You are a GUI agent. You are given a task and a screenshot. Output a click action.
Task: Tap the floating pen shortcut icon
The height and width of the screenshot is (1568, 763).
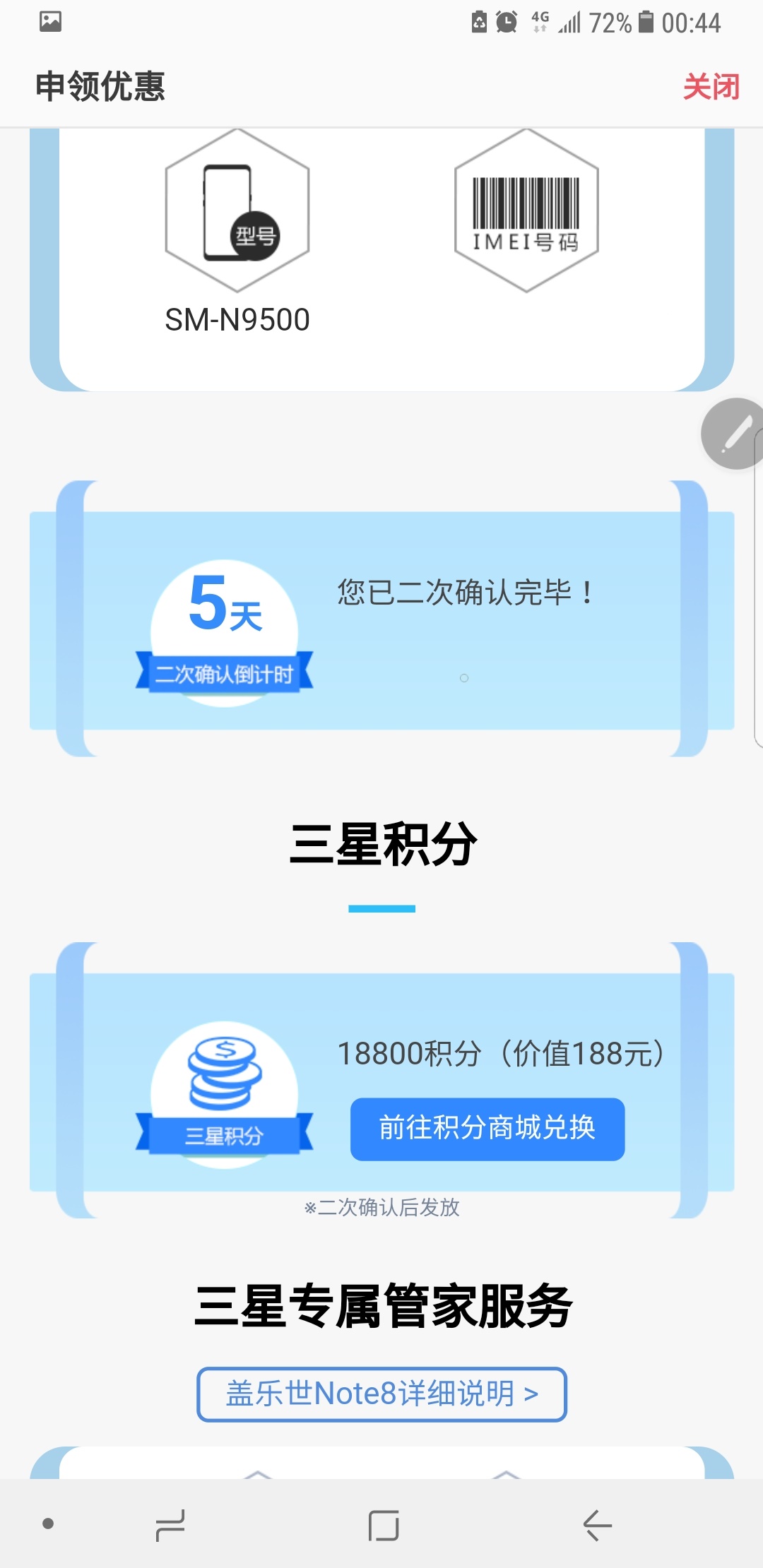coord(733,433)
